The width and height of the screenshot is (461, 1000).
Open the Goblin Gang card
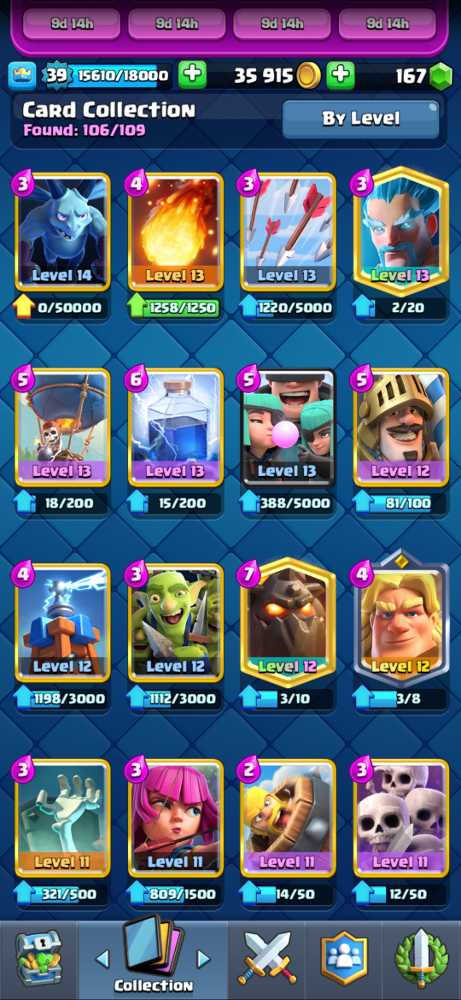[175, 622]
